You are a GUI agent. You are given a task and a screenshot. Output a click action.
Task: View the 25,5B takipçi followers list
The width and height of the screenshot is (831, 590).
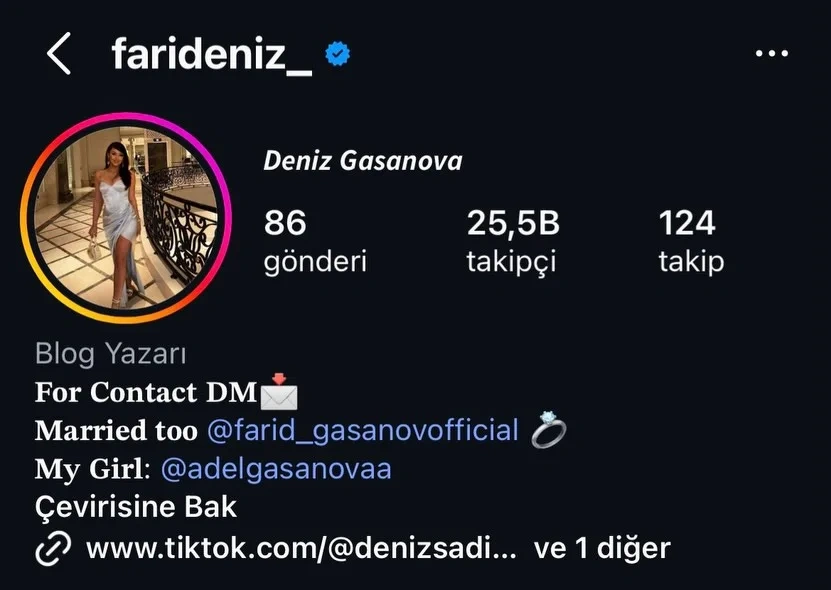coord(512,241)
